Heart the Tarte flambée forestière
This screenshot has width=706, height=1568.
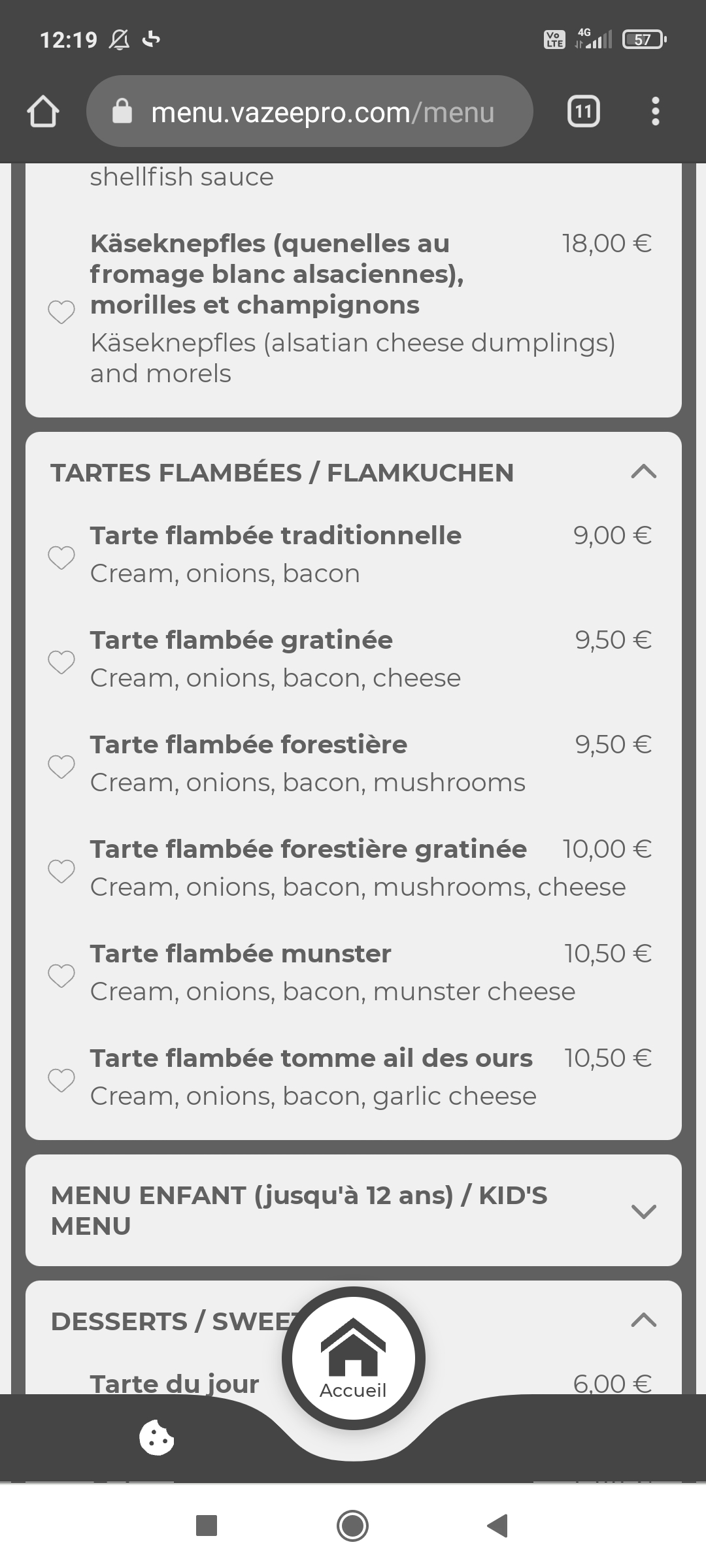pyautogui.click(x=61, y=766)
